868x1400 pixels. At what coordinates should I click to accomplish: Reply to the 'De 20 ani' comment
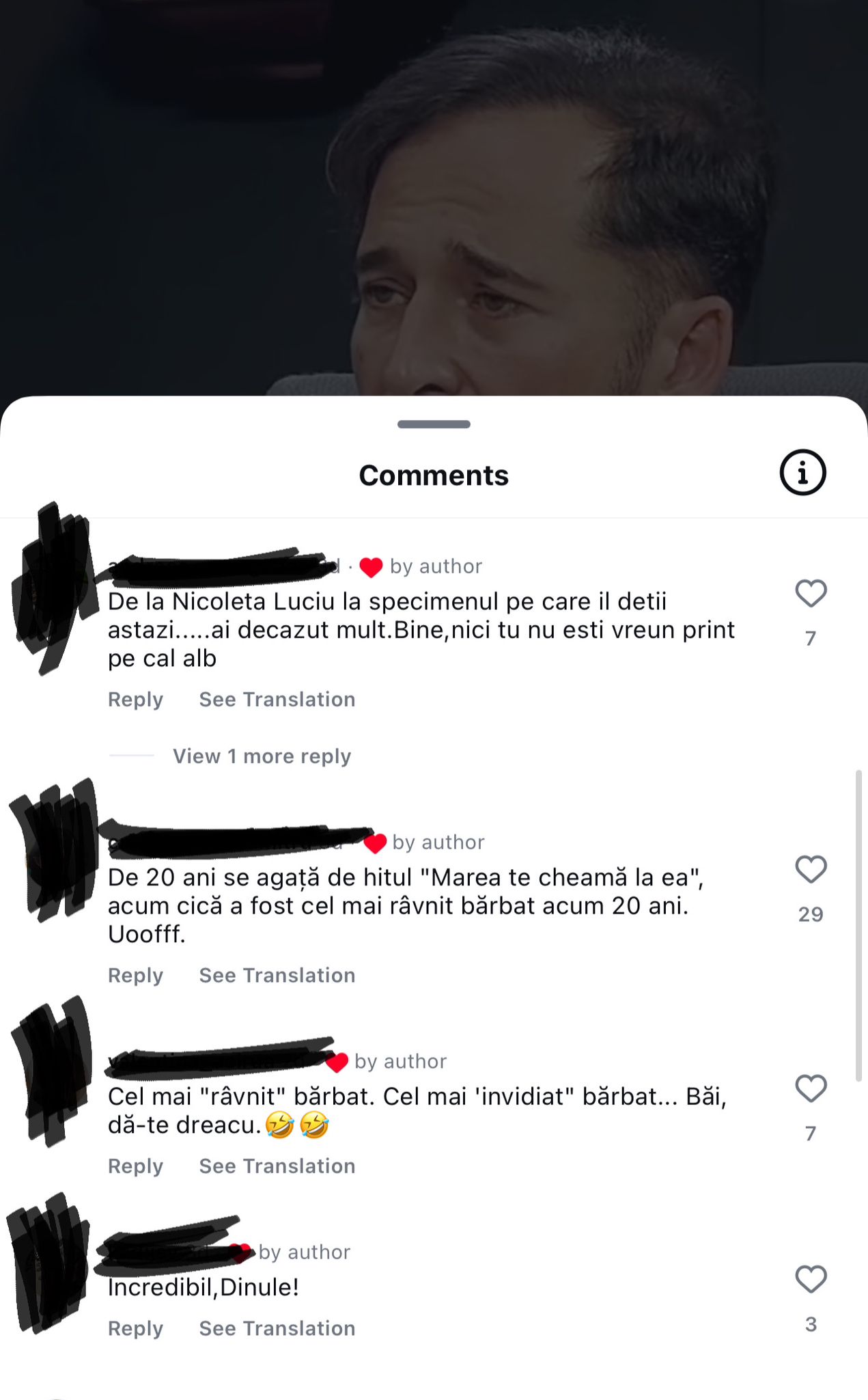[x=135, y=976]
